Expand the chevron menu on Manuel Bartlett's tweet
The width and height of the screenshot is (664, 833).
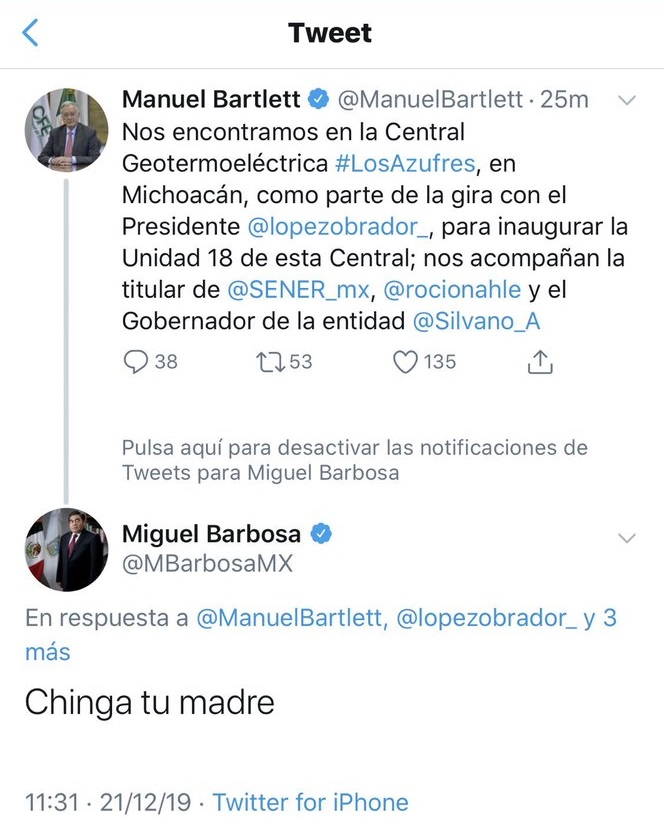[x=627, y=100]
